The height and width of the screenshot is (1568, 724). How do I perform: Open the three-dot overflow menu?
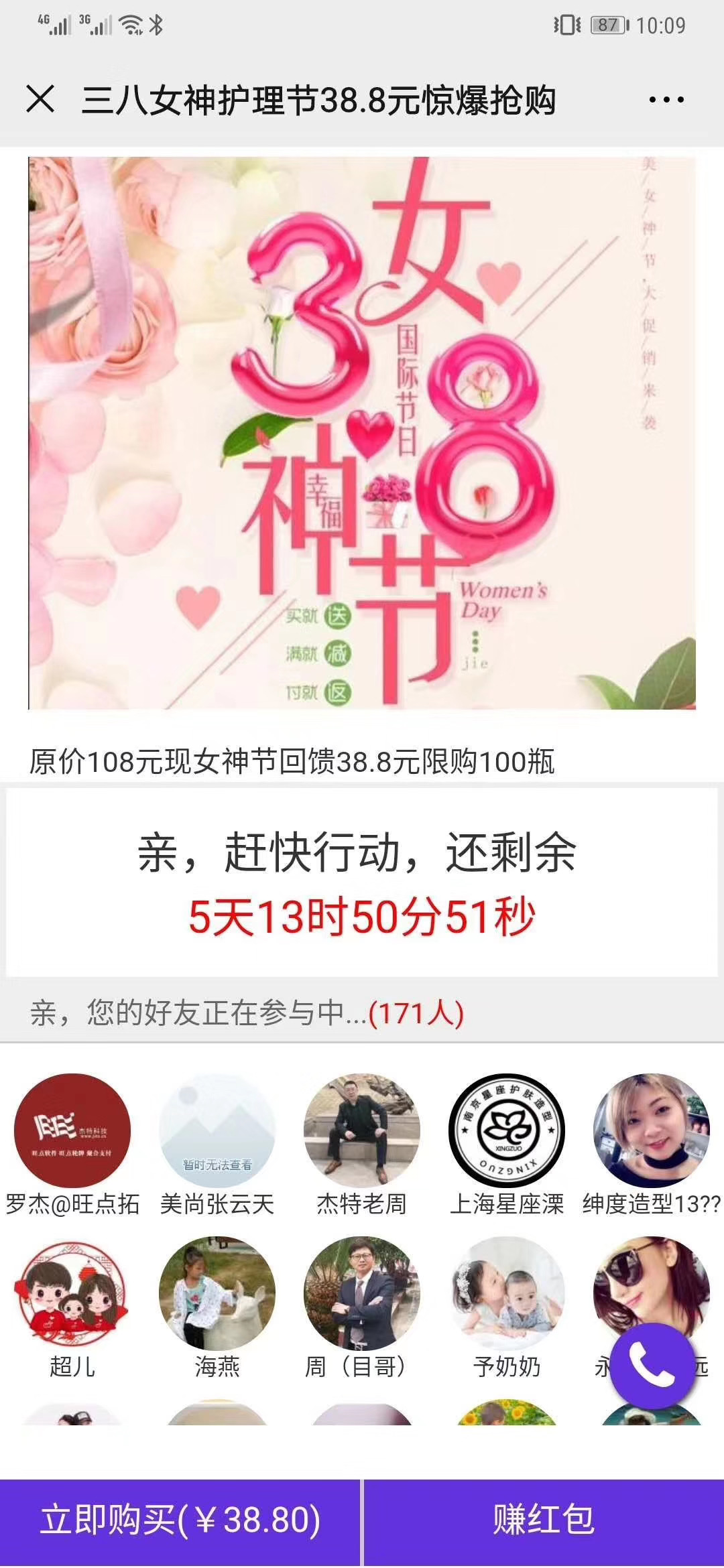(x=666, y=100)
